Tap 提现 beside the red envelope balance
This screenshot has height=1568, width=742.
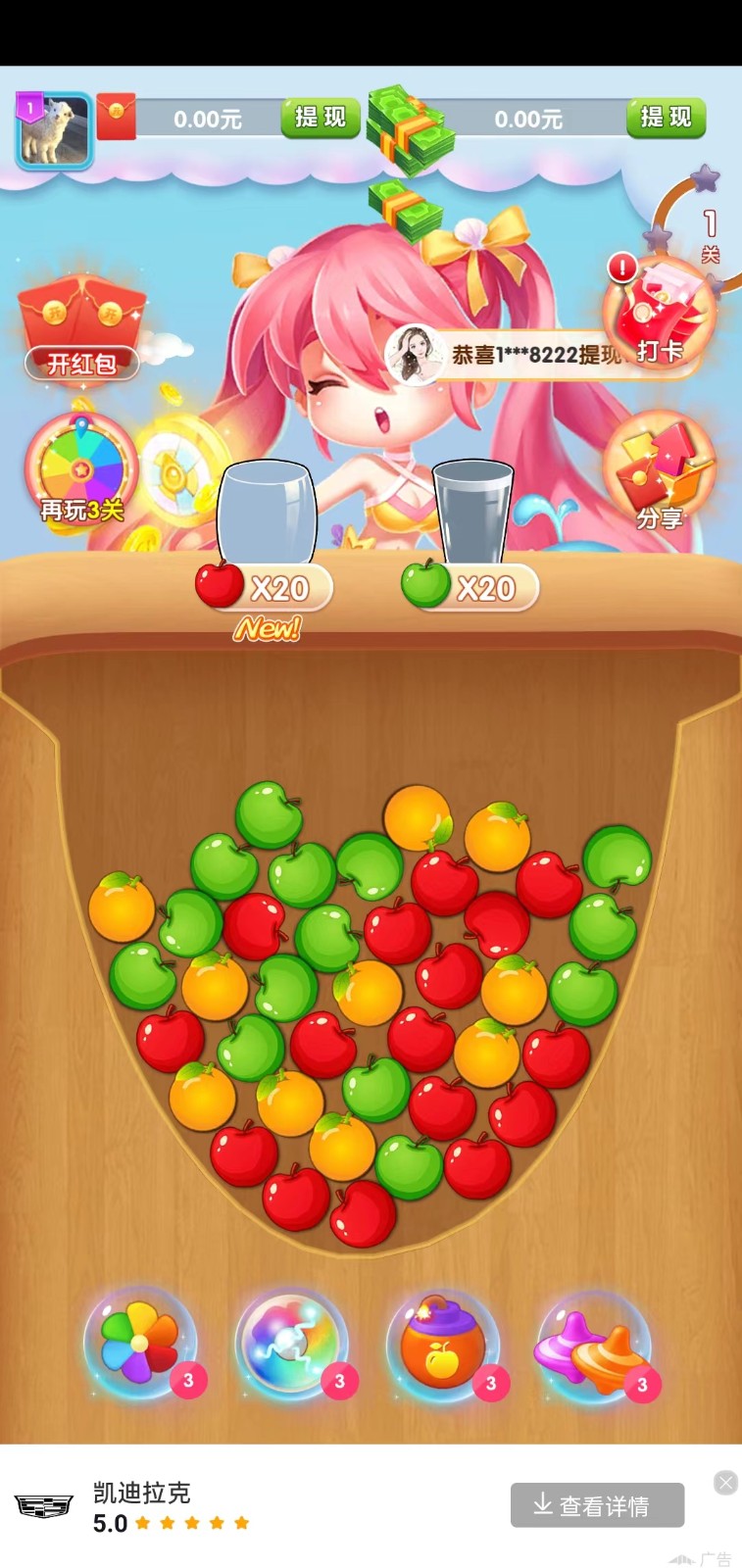[x=320, y=119]
